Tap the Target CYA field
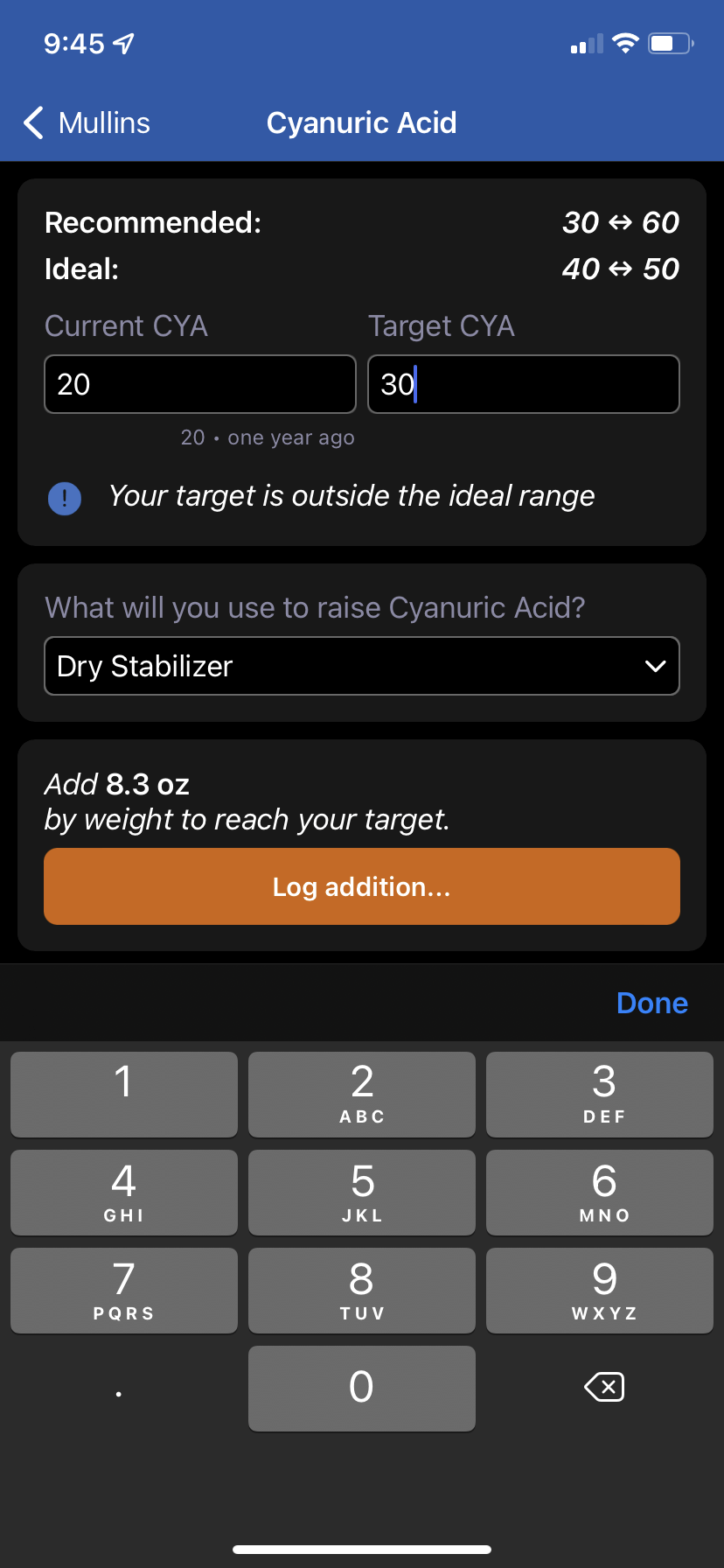The height and width of the screenshot is (1568, 724). (x=523, y=384)
